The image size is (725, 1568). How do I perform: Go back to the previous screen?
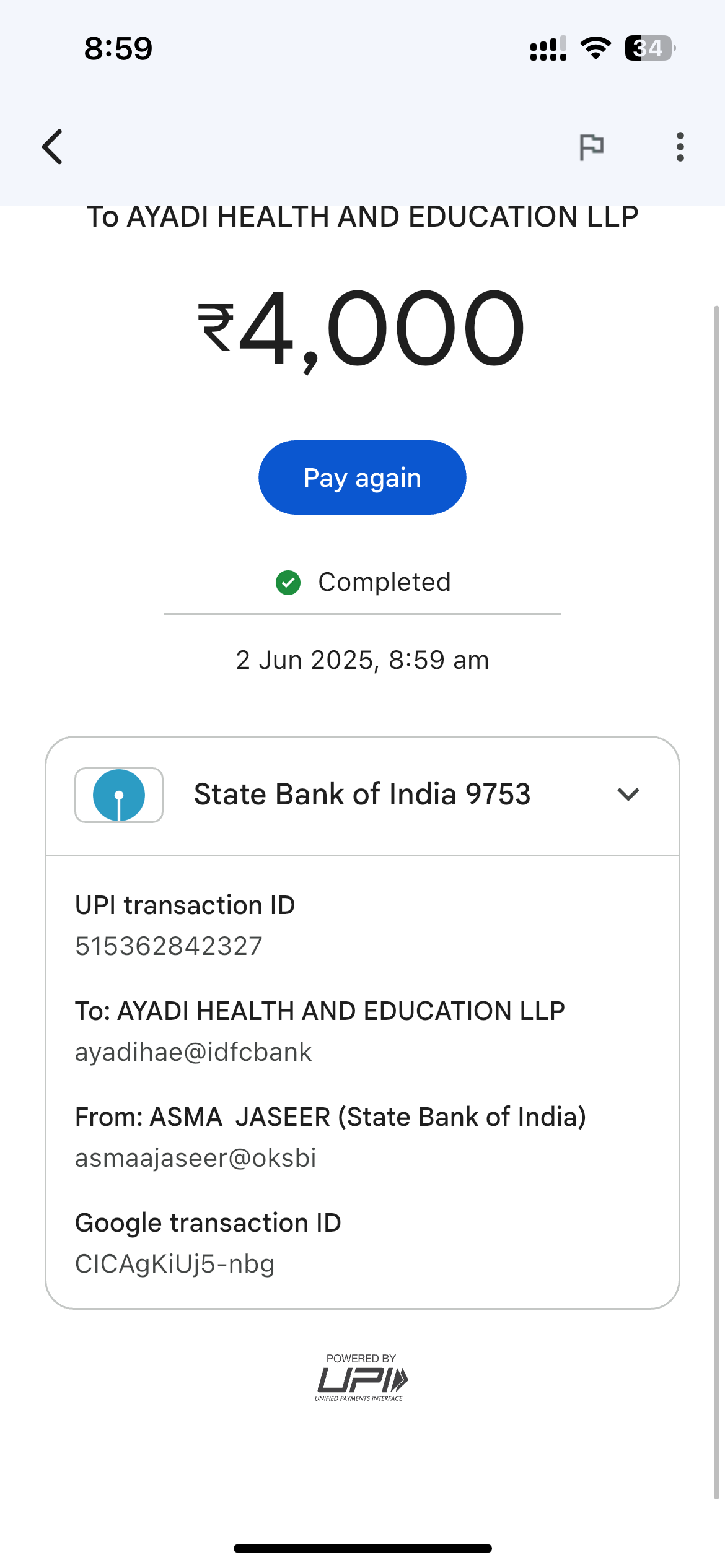click(x=53, y=147)
